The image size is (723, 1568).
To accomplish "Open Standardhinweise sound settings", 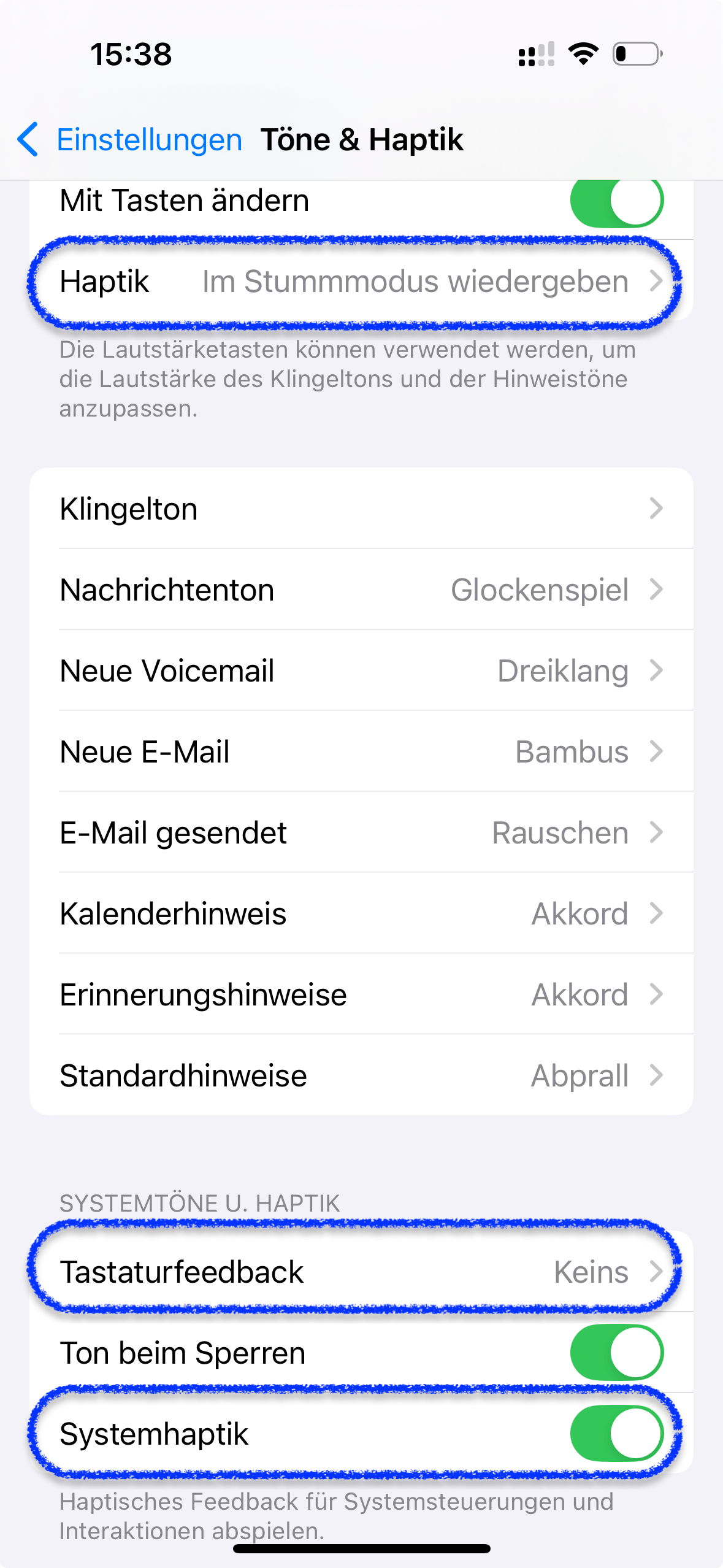I will [361, 1076].
